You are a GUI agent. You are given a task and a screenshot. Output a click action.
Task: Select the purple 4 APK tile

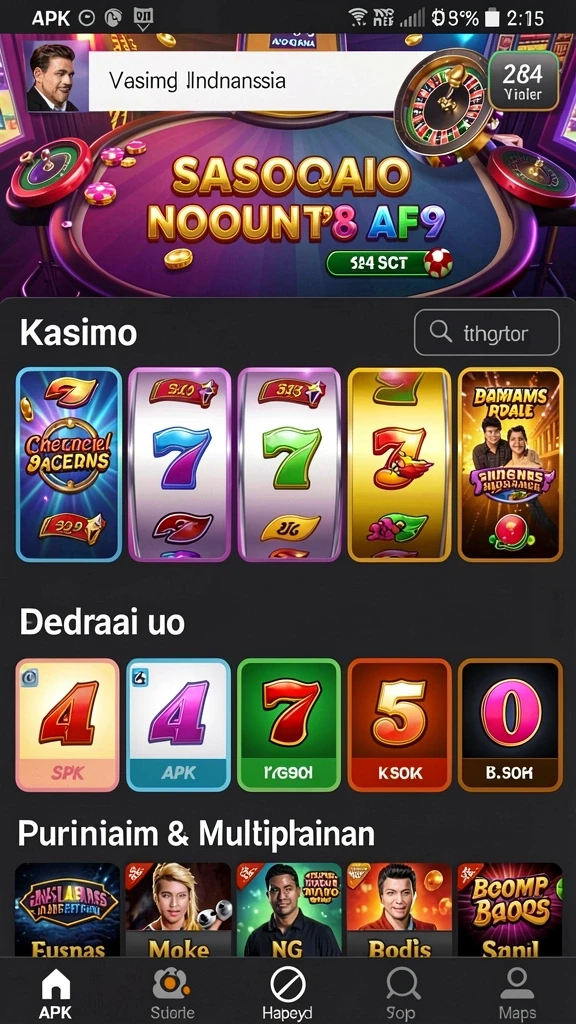[x=178, y=725]
